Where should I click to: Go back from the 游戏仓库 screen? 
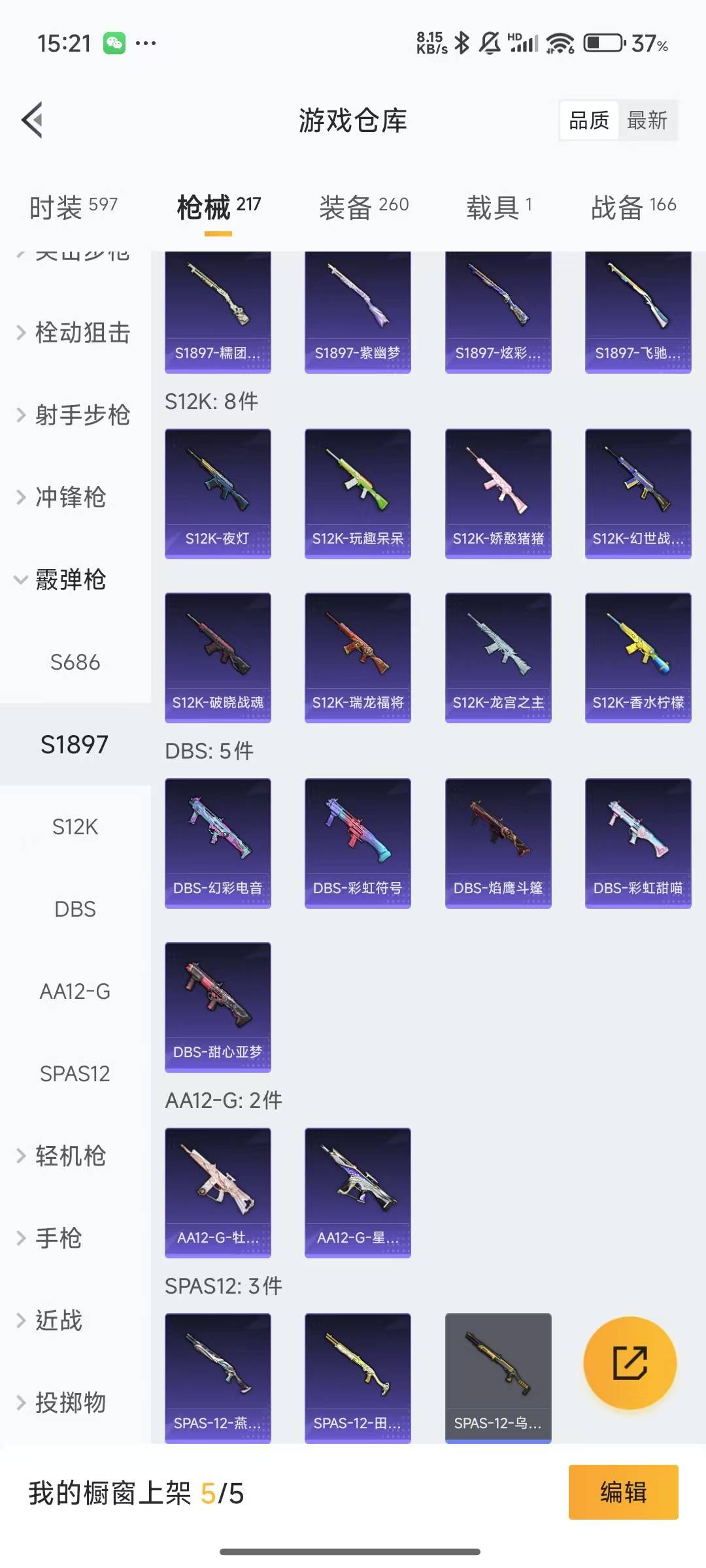[33, 120]
